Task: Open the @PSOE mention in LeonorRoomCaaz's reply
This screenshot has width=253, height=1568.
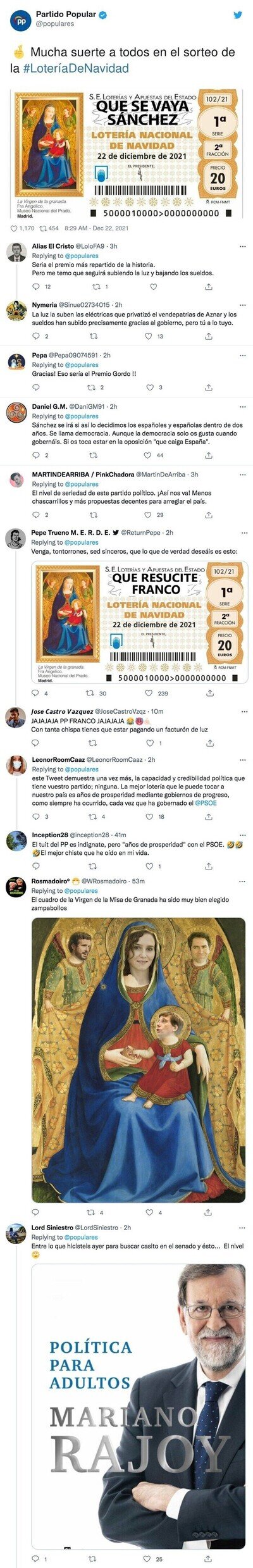Action: pyautogui.click(x=206, y=803)
